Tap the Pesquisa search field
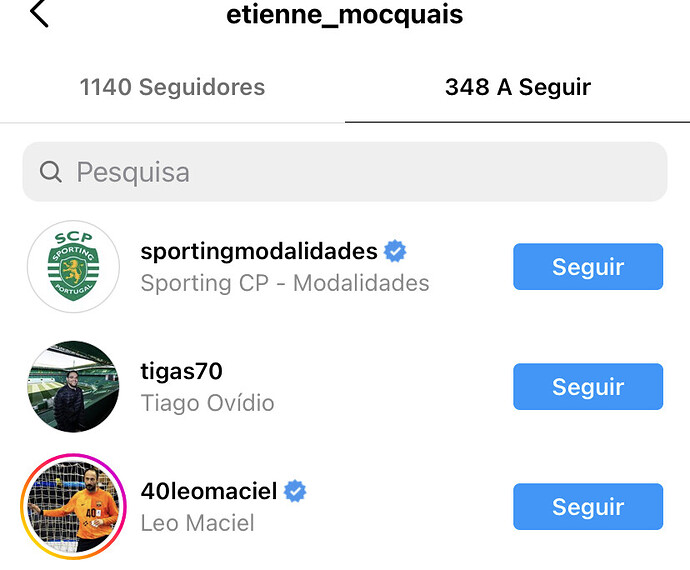Screen dimensions: 690x570 pyautogui.click(x=344, y=172)
